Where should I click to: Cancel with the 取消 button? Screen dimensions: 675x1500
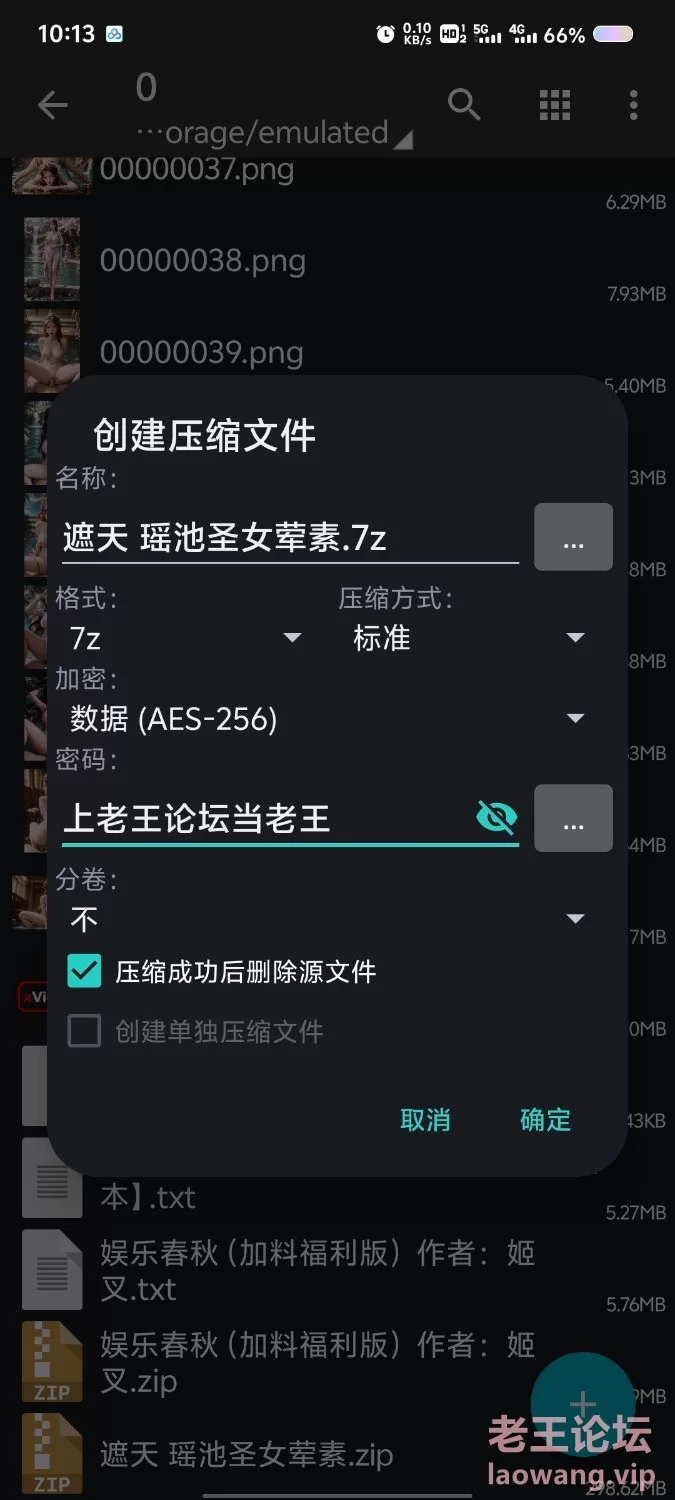(425, 1119)
